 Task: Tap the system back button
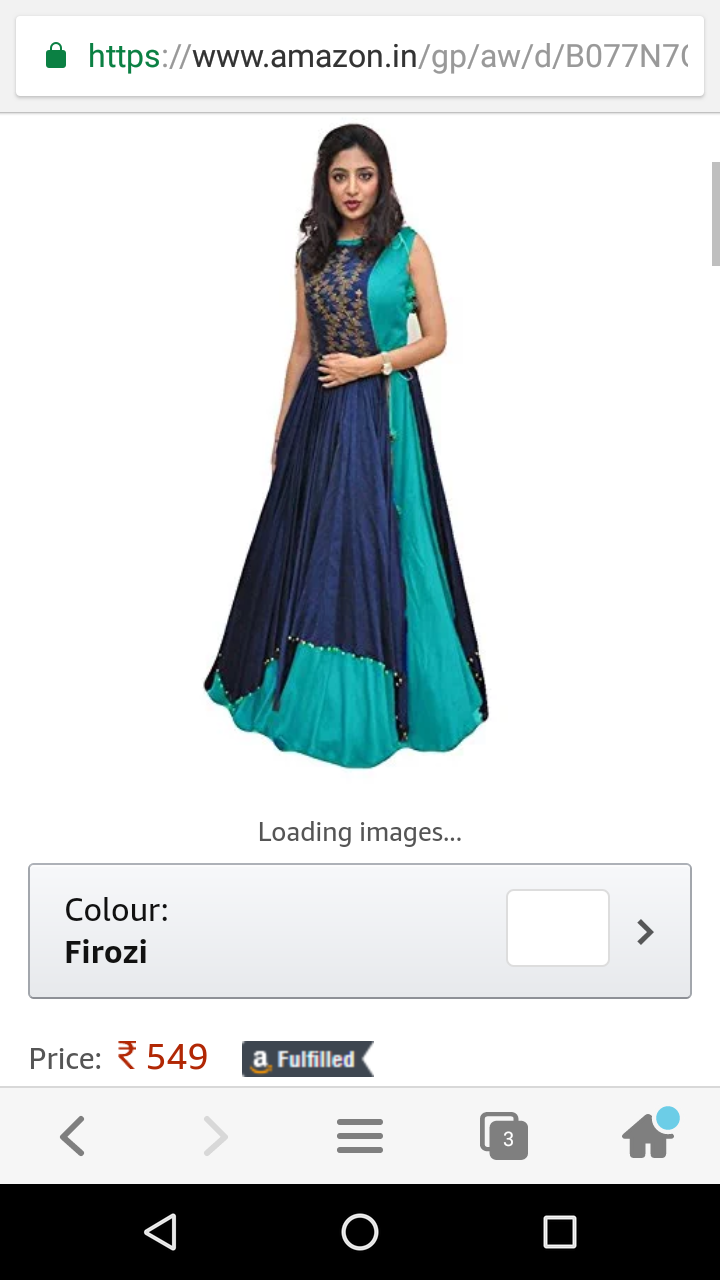pyautogui.click(x=160, y=1232)
